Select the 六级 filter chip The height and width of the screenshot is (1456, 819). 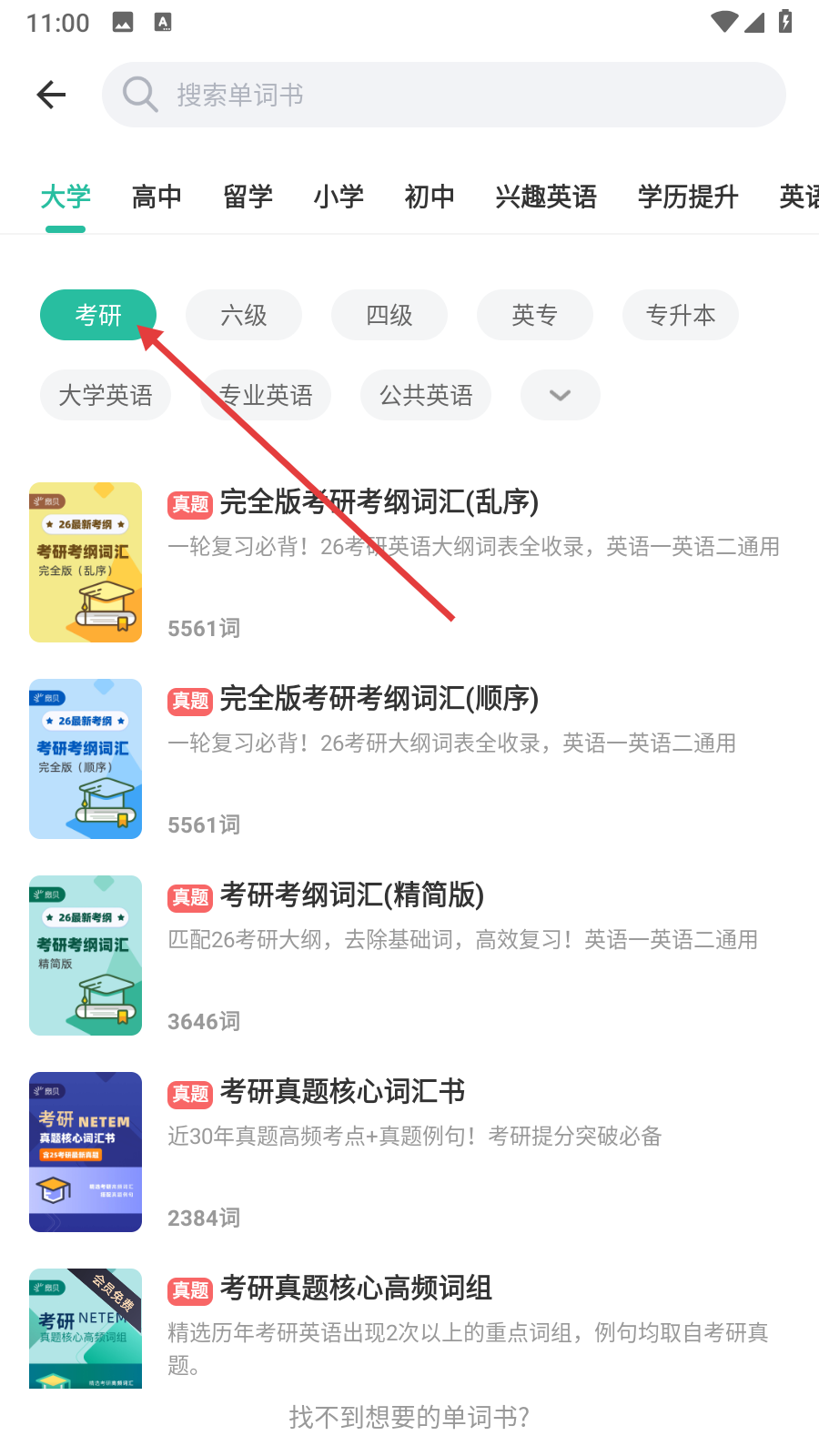coord(244,315)
